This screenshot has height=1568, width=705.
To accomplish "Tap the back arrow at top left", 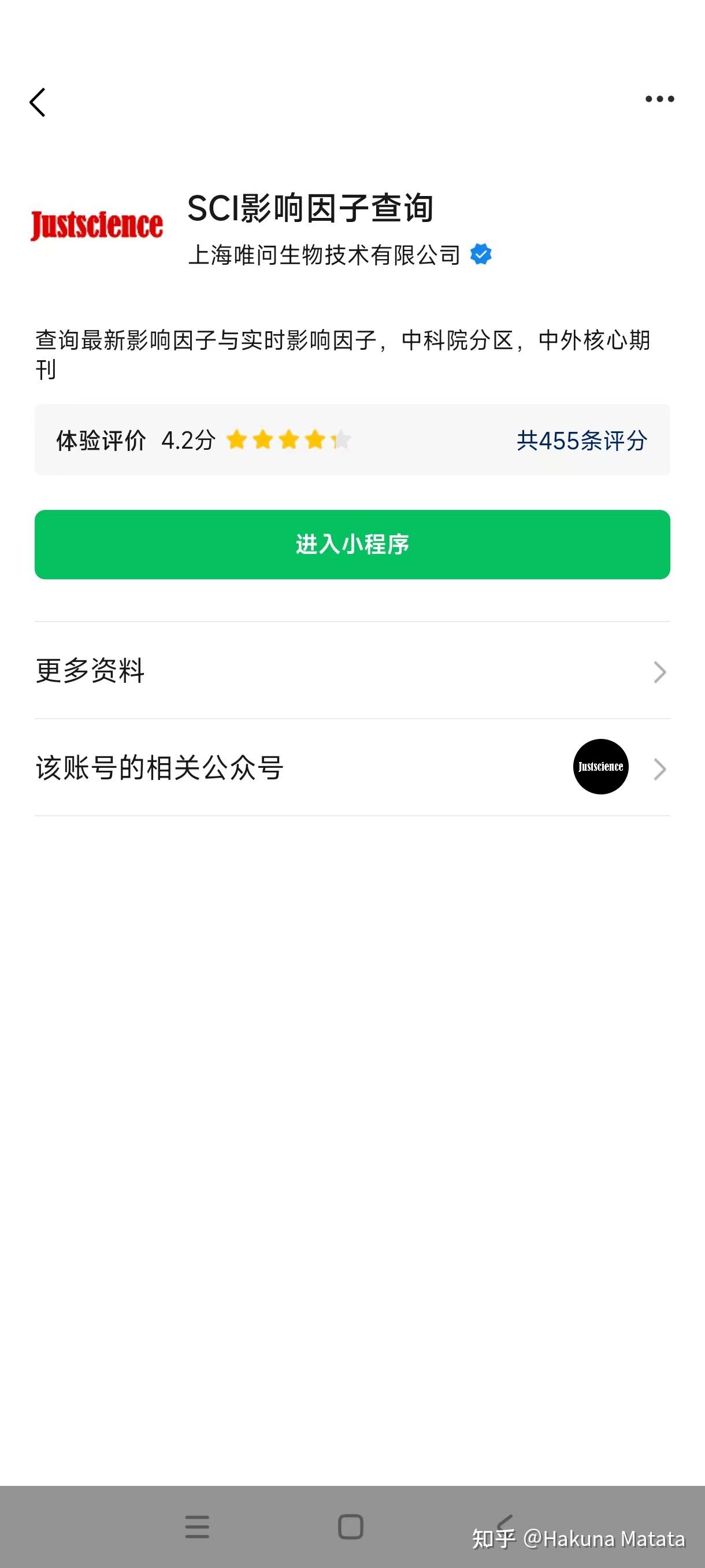I will [38, 102].
